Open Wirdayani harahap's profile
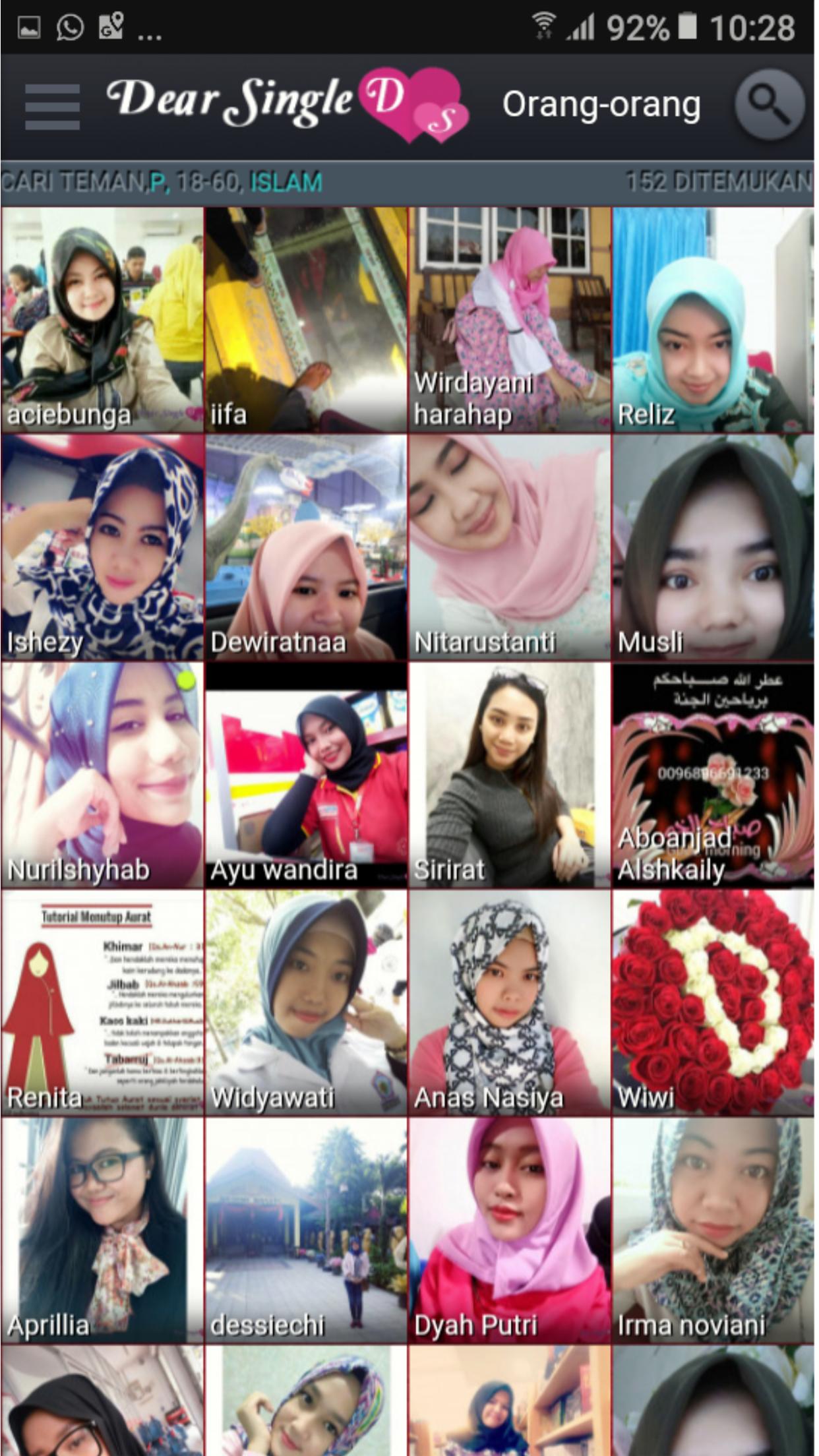 pyautogui.click(x=510, y=320)
